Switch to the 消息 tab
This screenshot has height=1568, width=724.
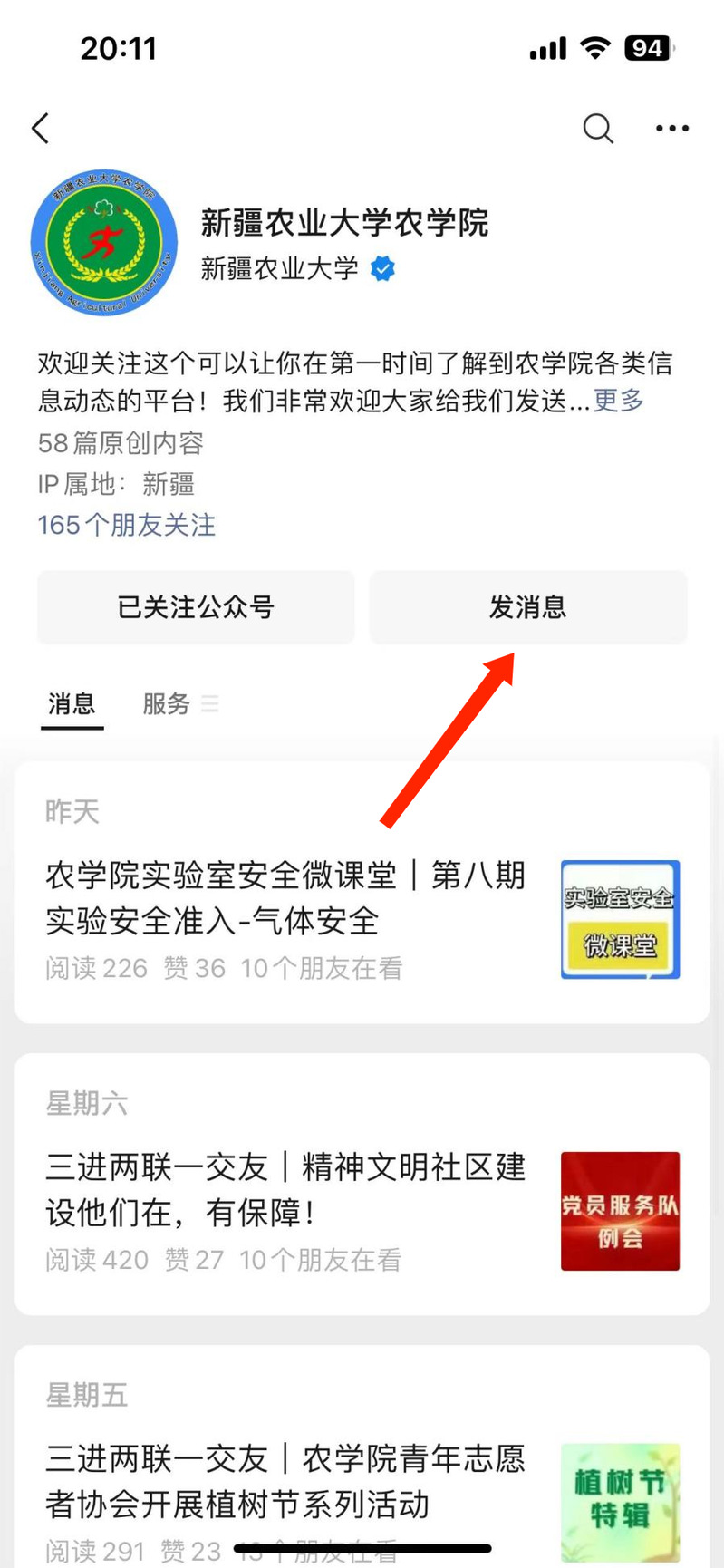tap(72, 703)
